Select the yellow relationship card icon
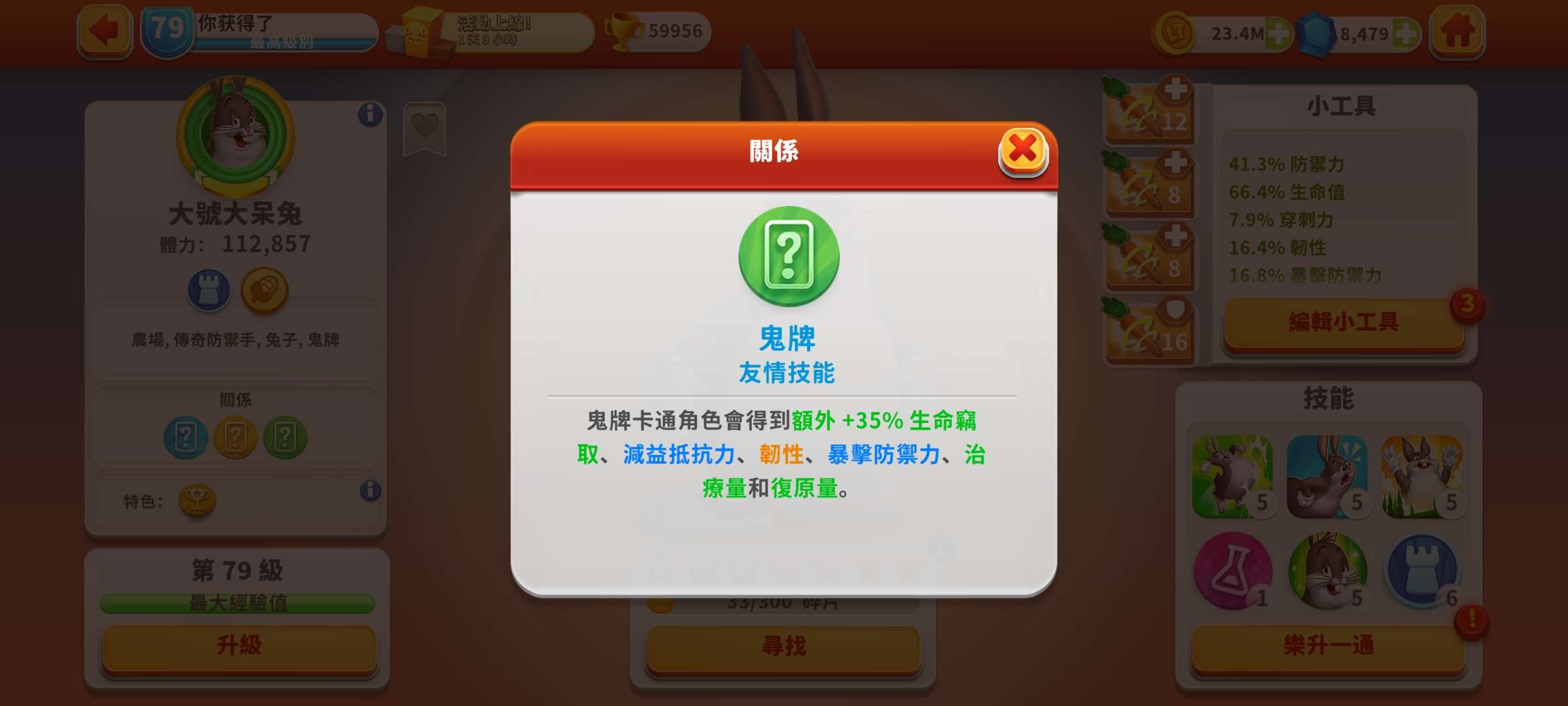This screenshot has width=1568, height=706. coord(235,437)
